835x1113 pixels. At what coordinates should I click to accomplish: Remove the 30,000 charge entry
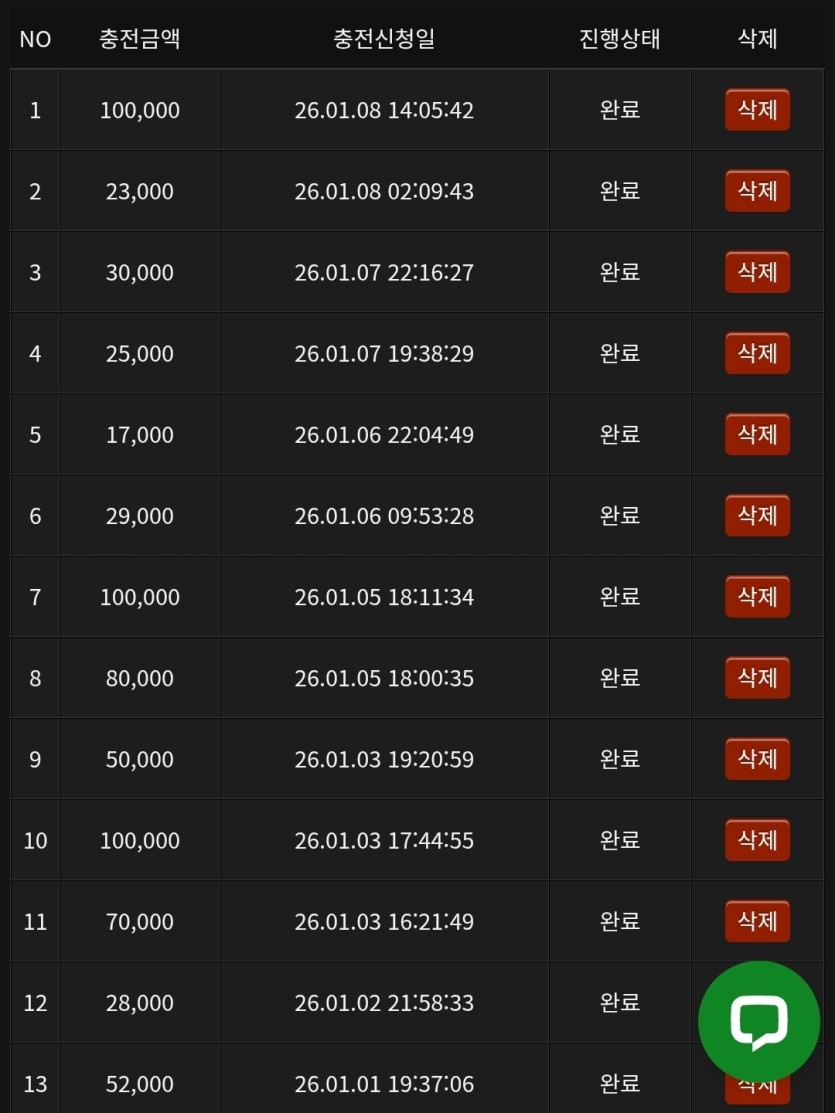coord(757,272)
